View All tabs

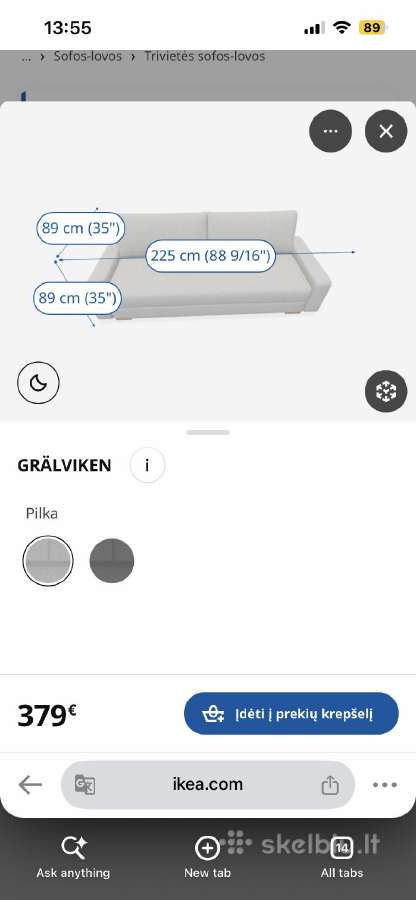coord(342,858)
